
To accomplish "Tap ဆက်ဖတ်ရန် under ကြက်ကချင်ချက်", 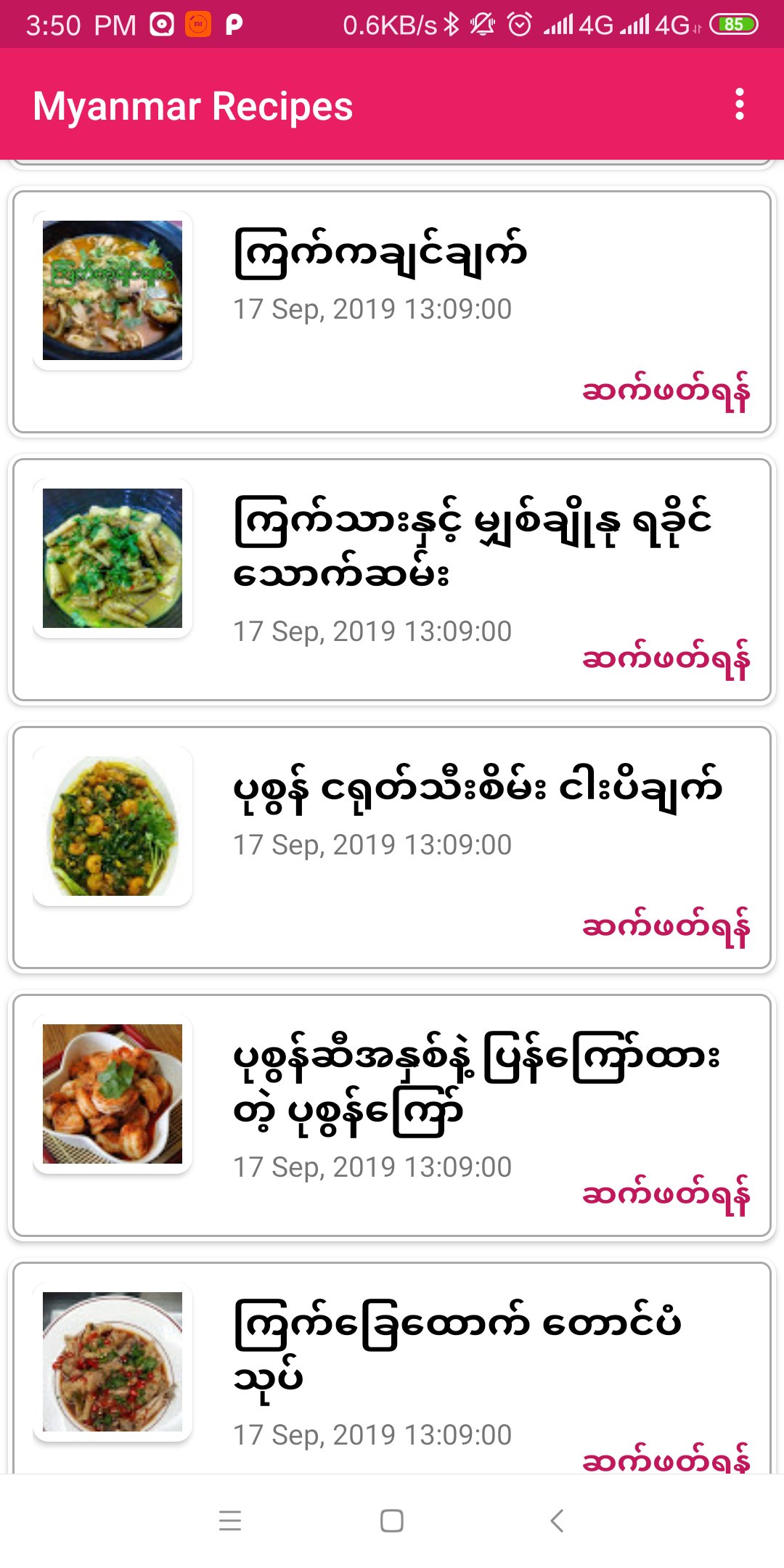I will [x=666, y=392].
